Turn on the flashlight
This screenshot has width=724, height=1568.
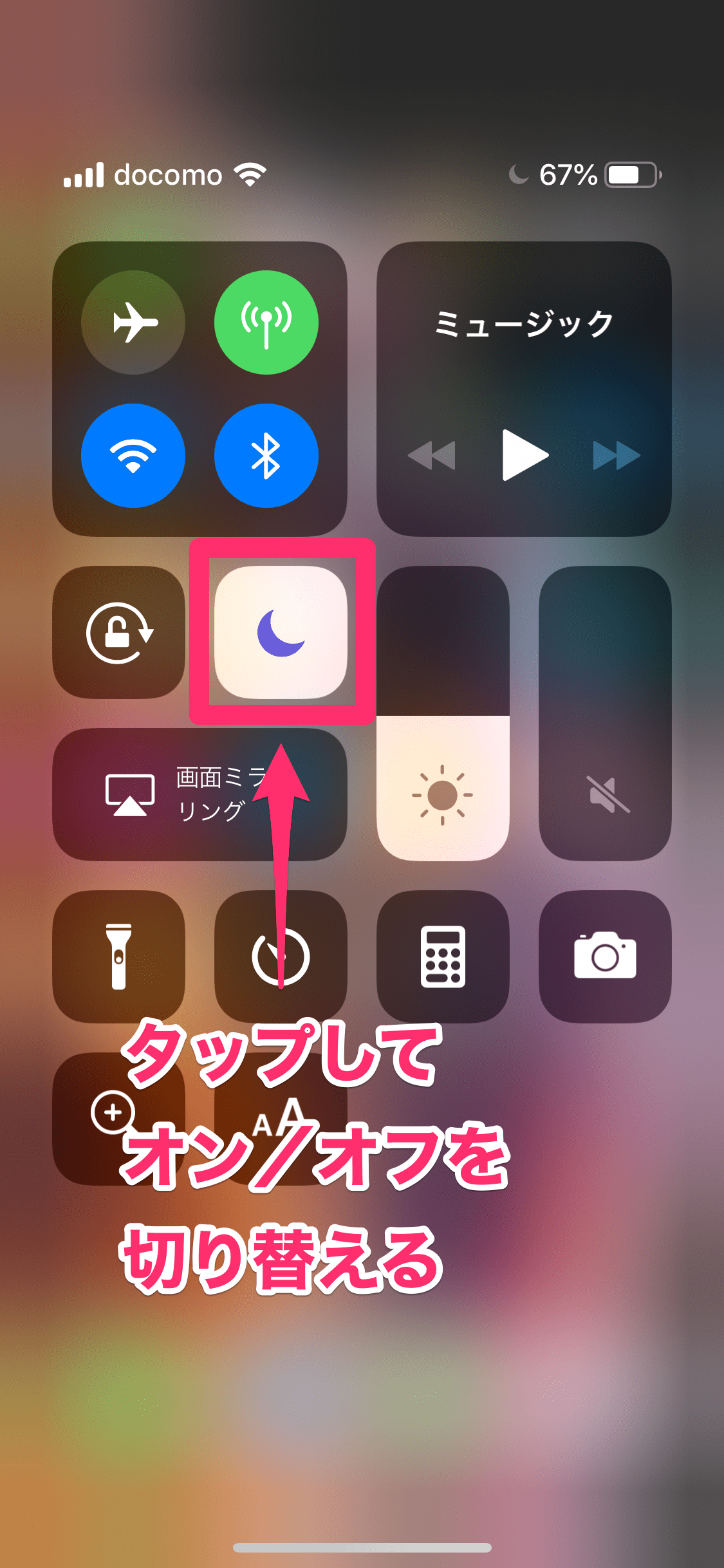point(119,957)
